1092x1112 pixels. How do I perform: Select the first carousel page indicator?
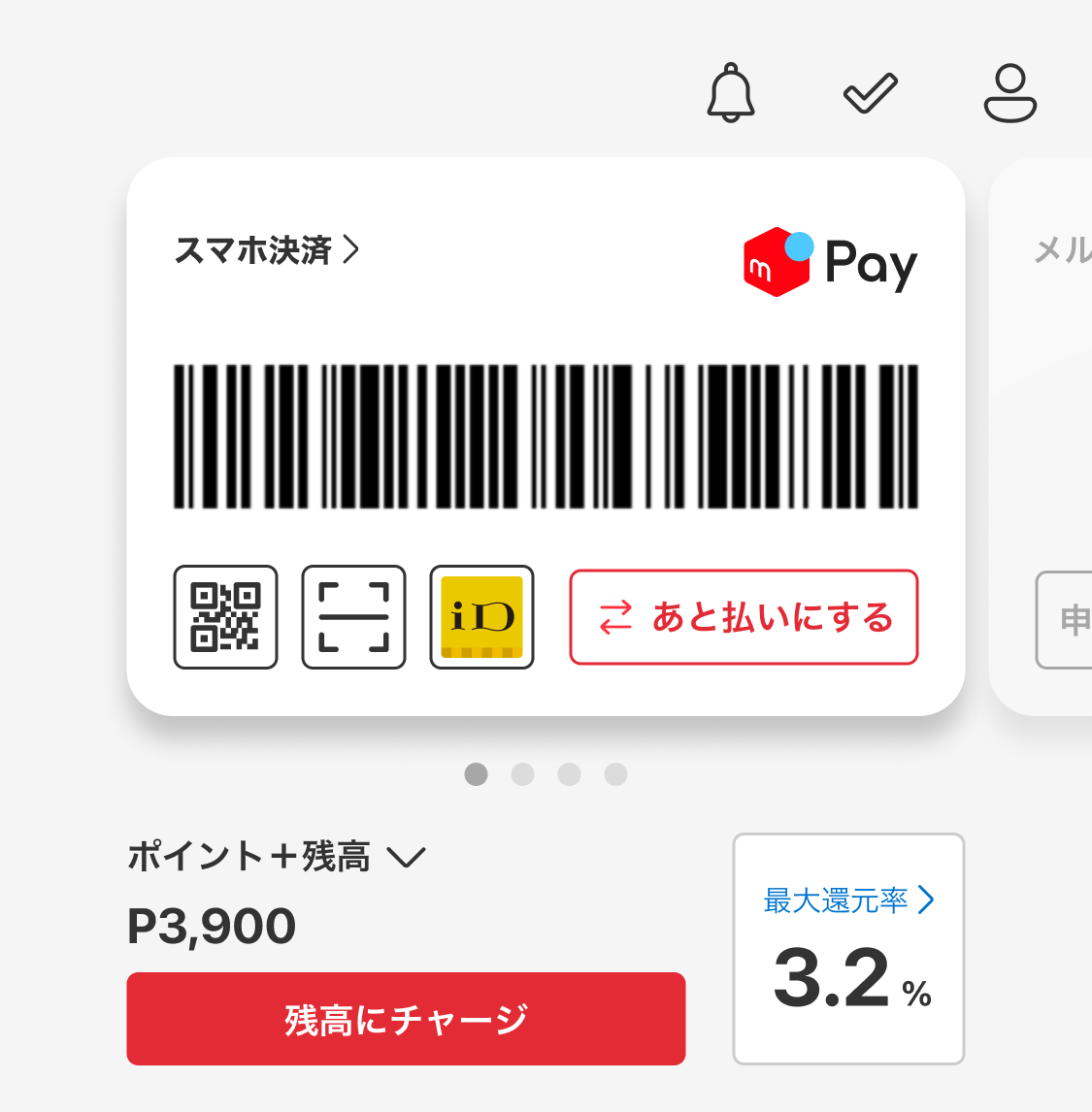477,774
